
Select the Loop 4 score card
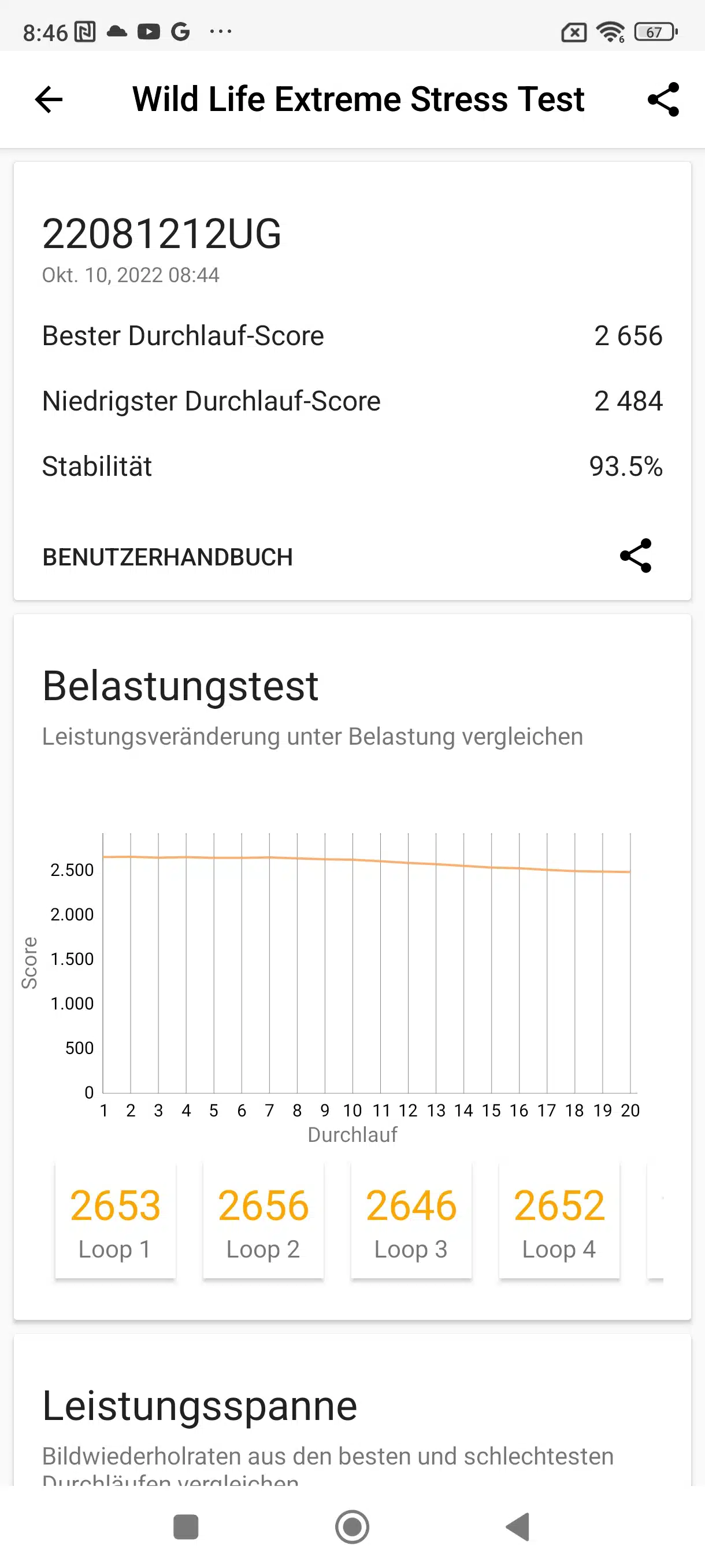(558, 1221)
